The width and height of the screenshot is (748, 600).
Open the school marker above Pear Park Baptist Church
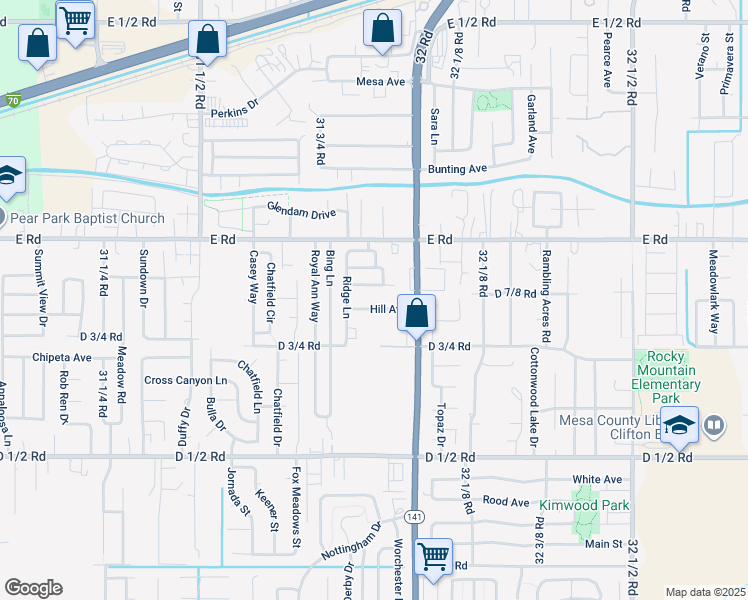point(7,175)
